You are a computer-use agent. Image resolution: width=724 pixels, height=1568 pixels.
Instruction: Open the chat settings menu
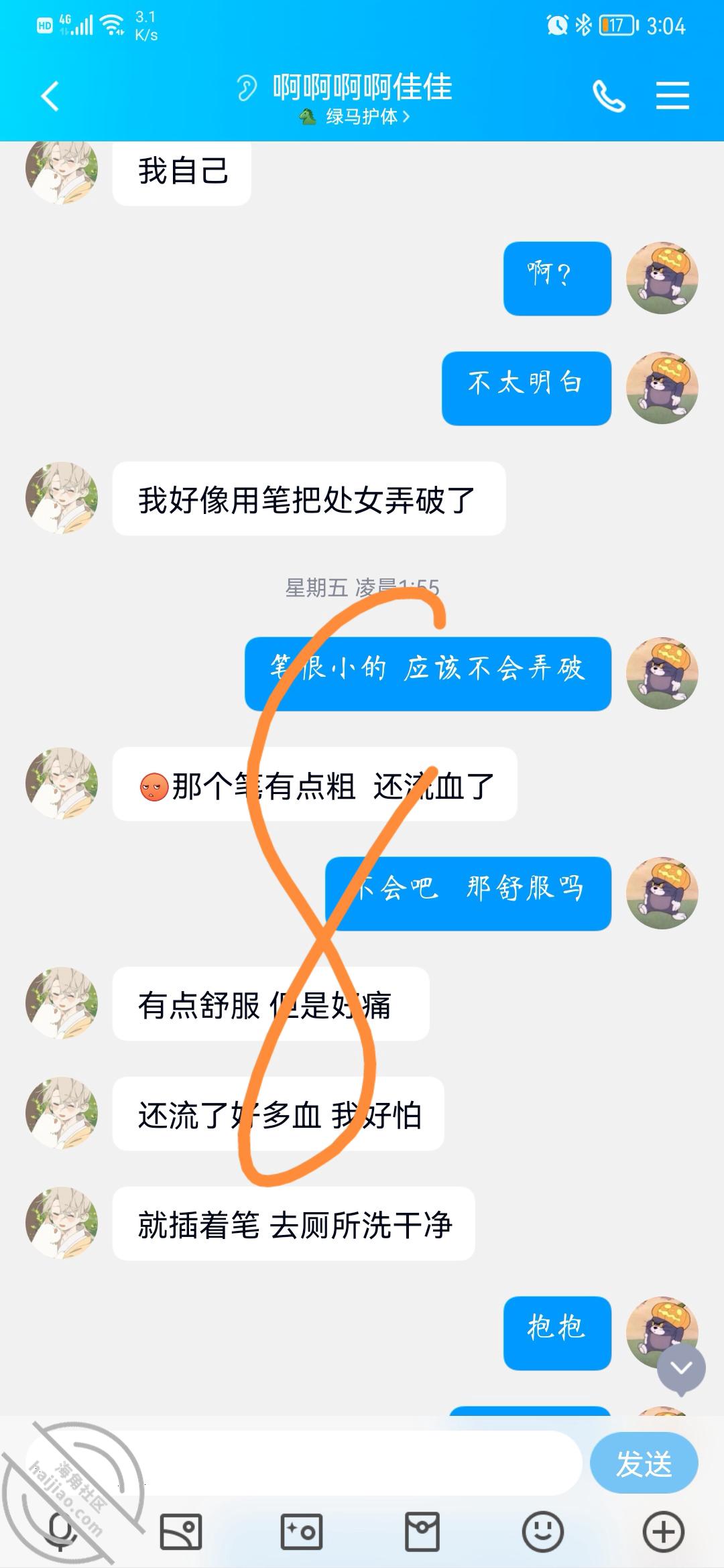(x=672, y=95)
